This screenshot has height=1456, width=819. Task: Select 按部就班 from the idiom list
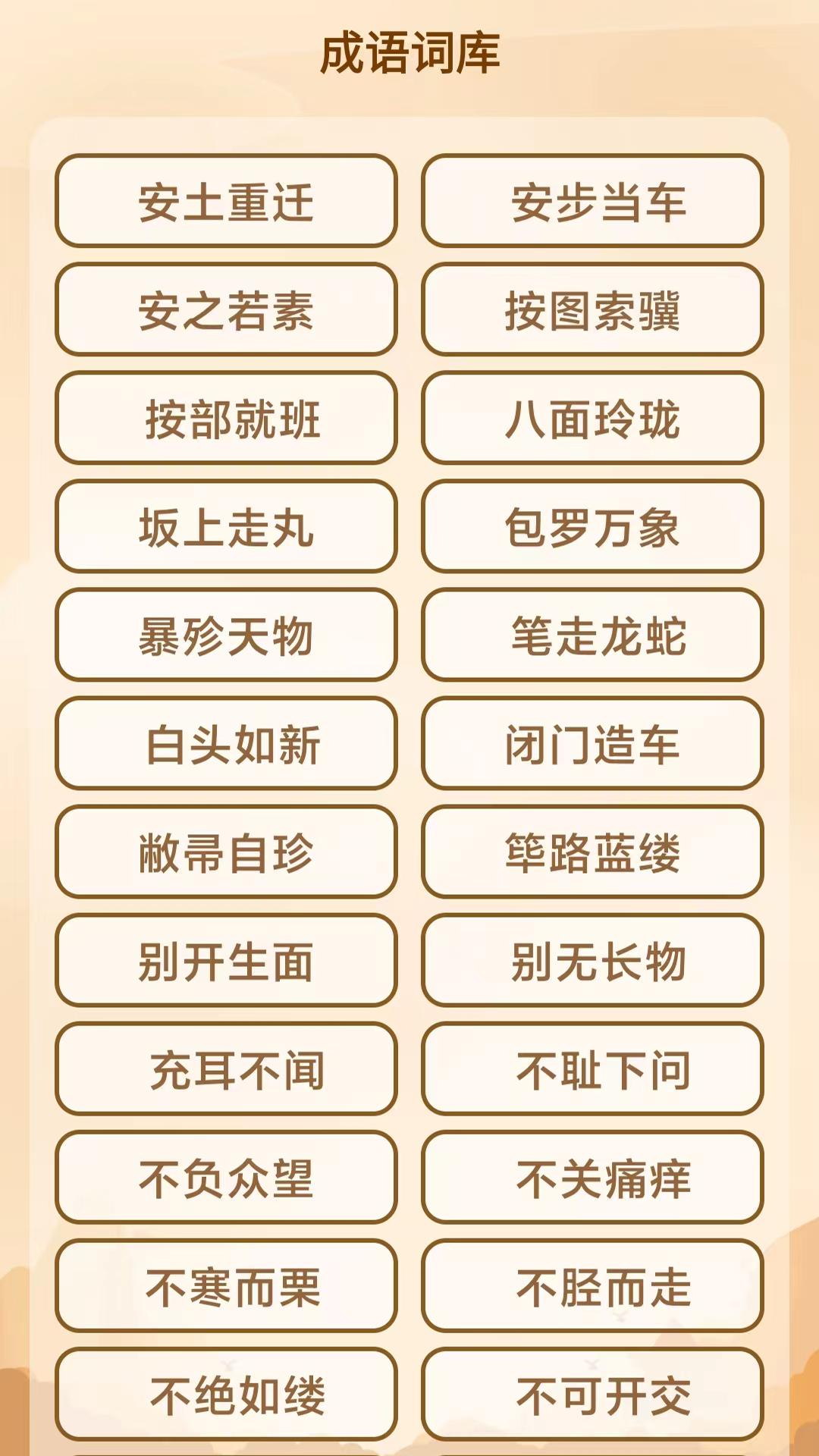(226, 418)
